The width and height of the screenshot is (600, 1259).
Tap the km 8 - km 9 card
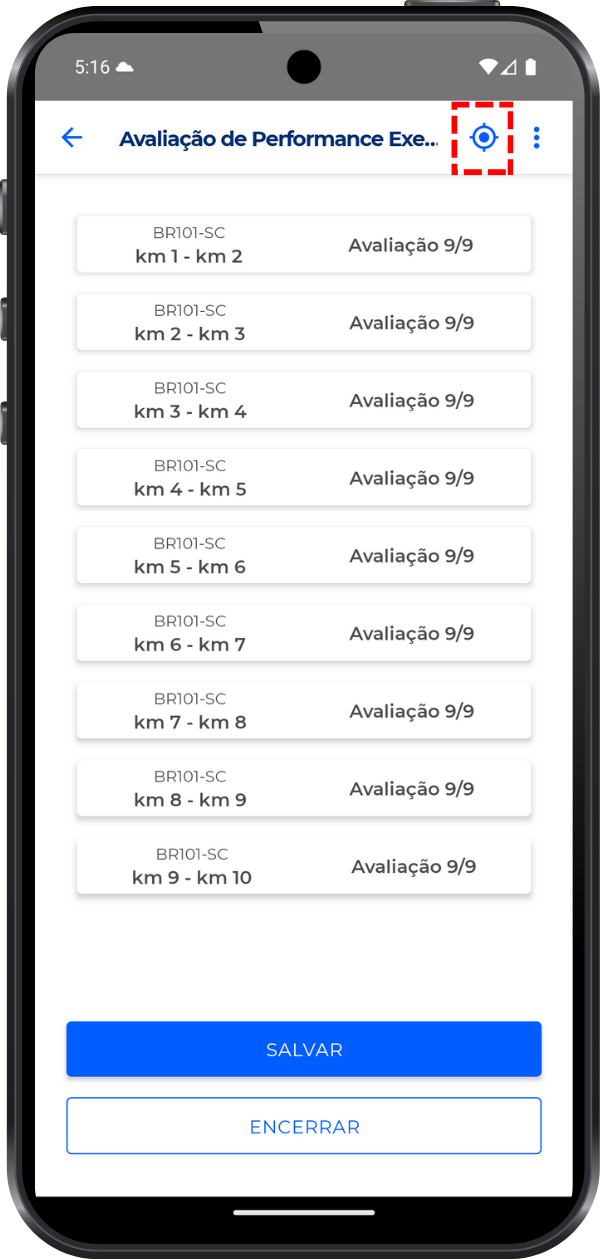(303, 789)
